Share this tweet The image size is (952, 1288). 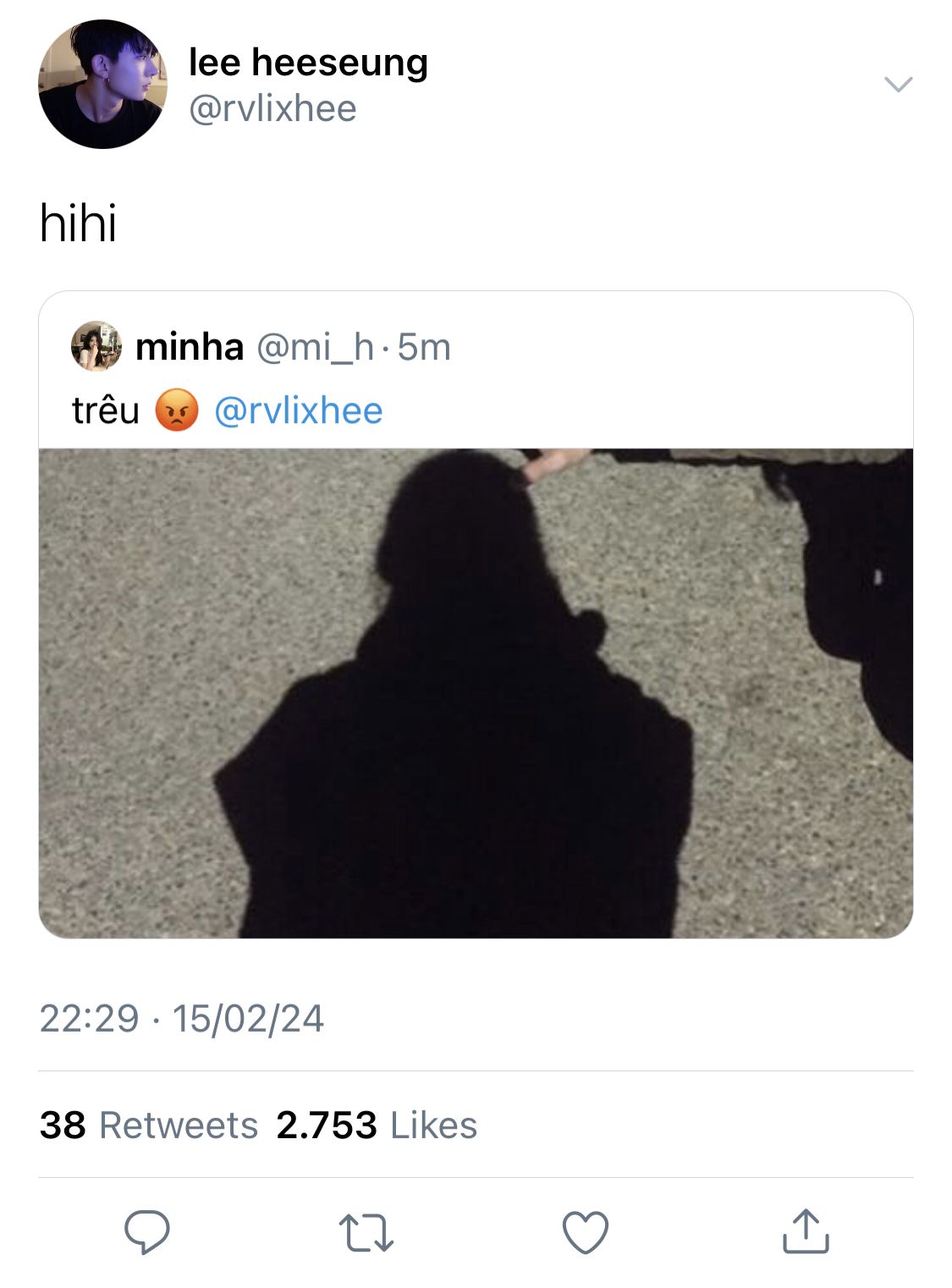click(805, 1231)
